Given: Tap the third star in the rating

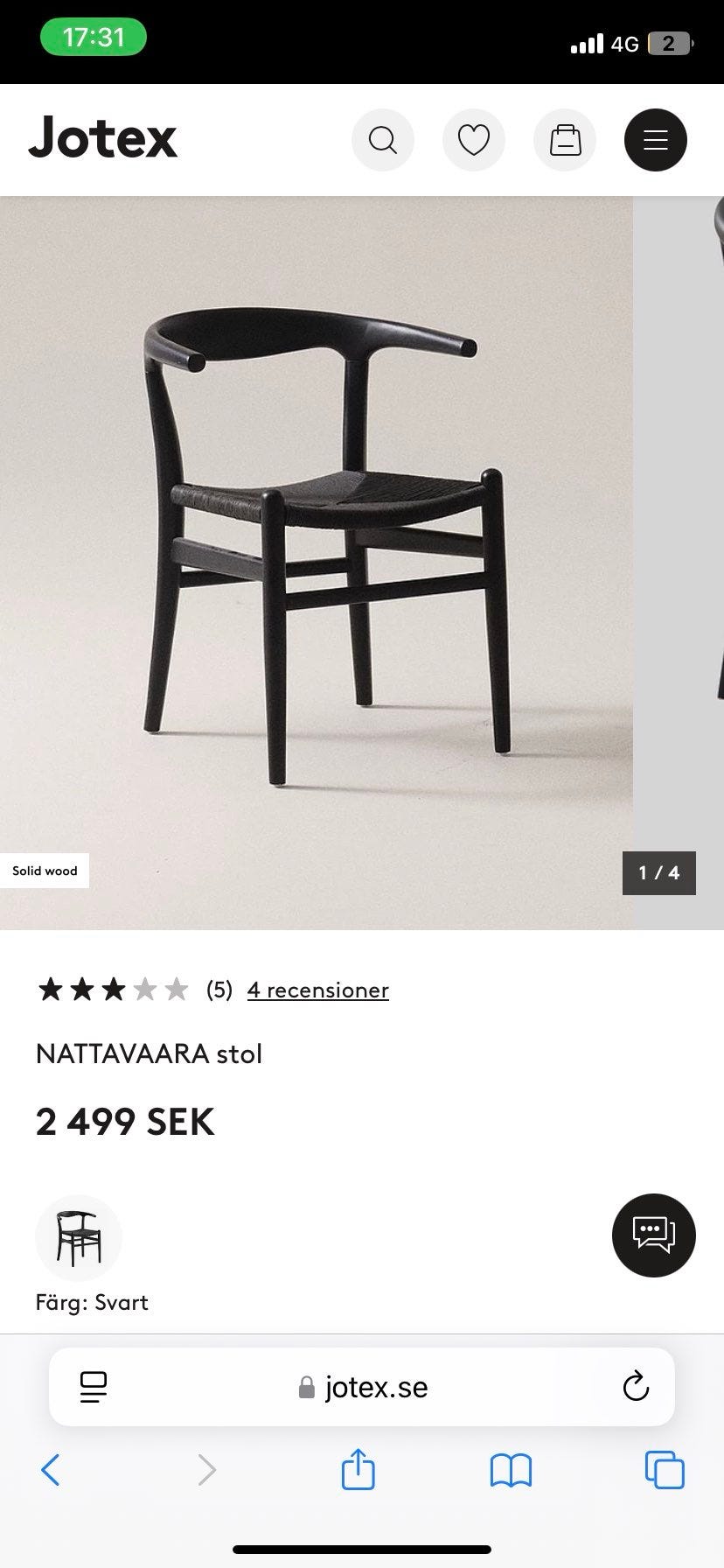Looking at the screenshot, I should click(x=112, y=988).
